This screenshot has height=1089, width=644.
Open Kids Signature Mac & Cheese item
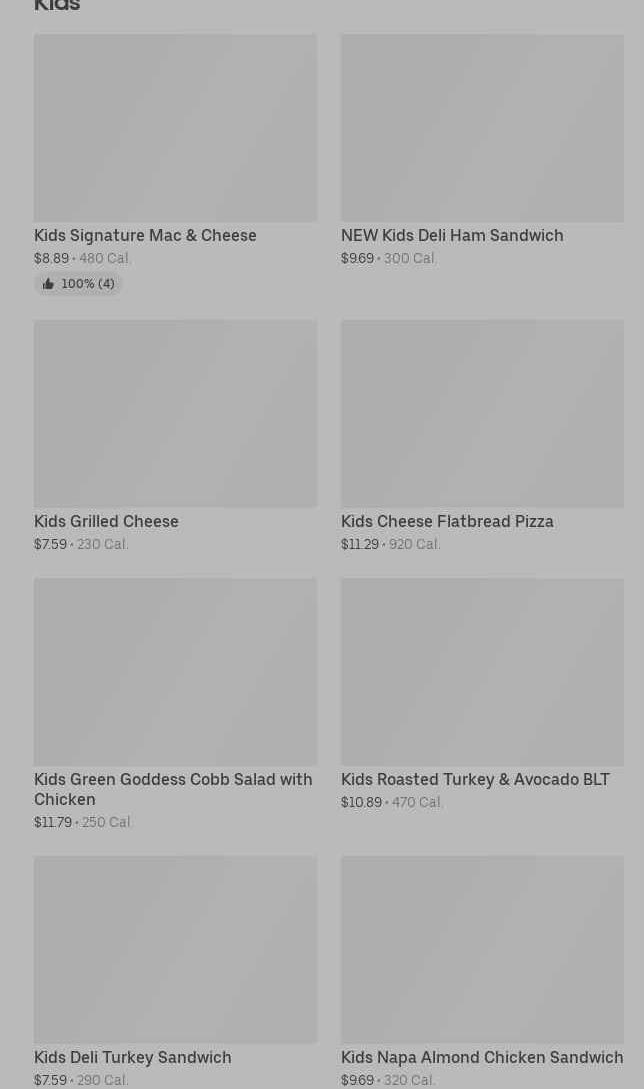coord(175,165)
